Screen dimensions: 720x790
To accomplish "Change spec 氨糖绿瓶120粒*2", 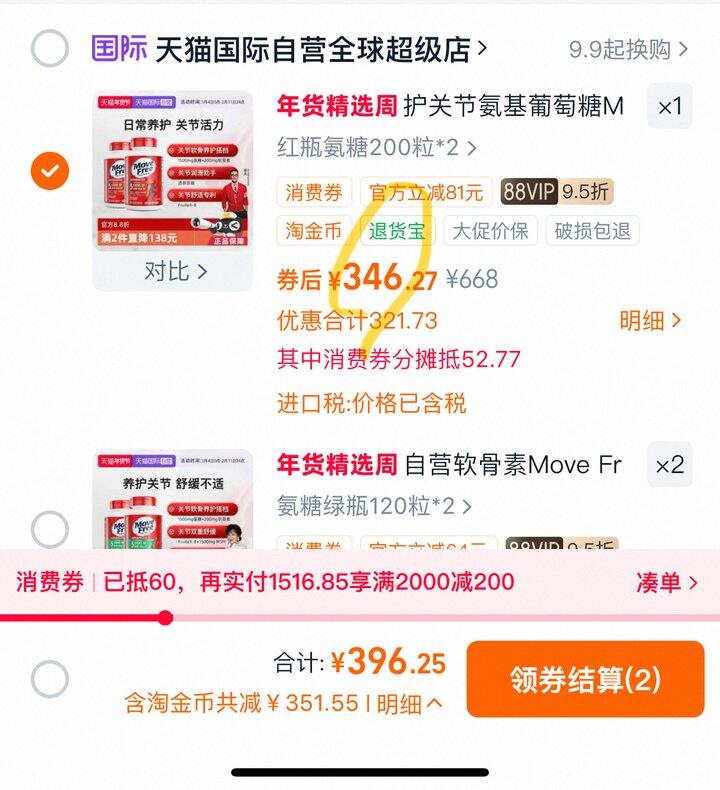I will pos(373,506).
